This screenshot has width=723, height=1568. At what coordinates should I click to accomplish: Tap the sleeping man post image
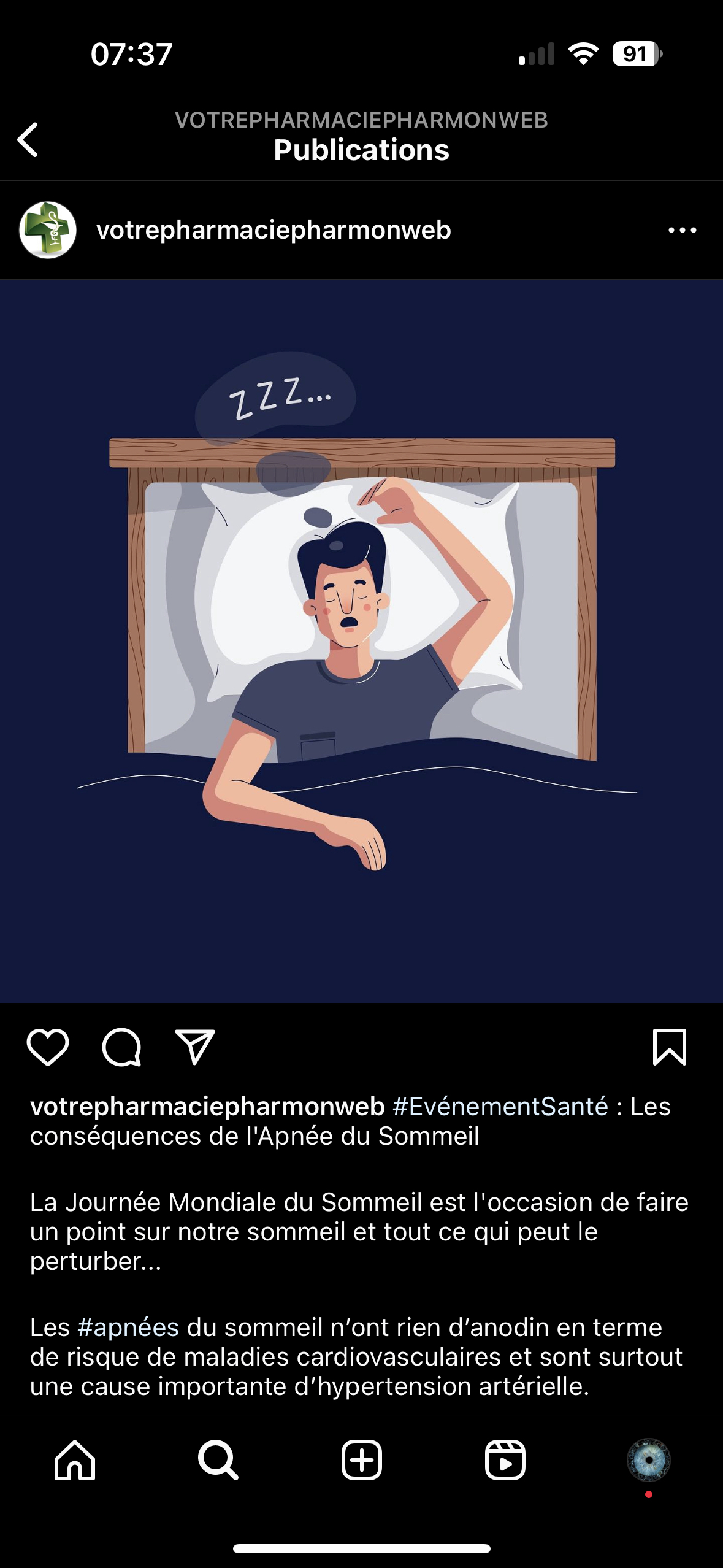click(x=361, y=641)
